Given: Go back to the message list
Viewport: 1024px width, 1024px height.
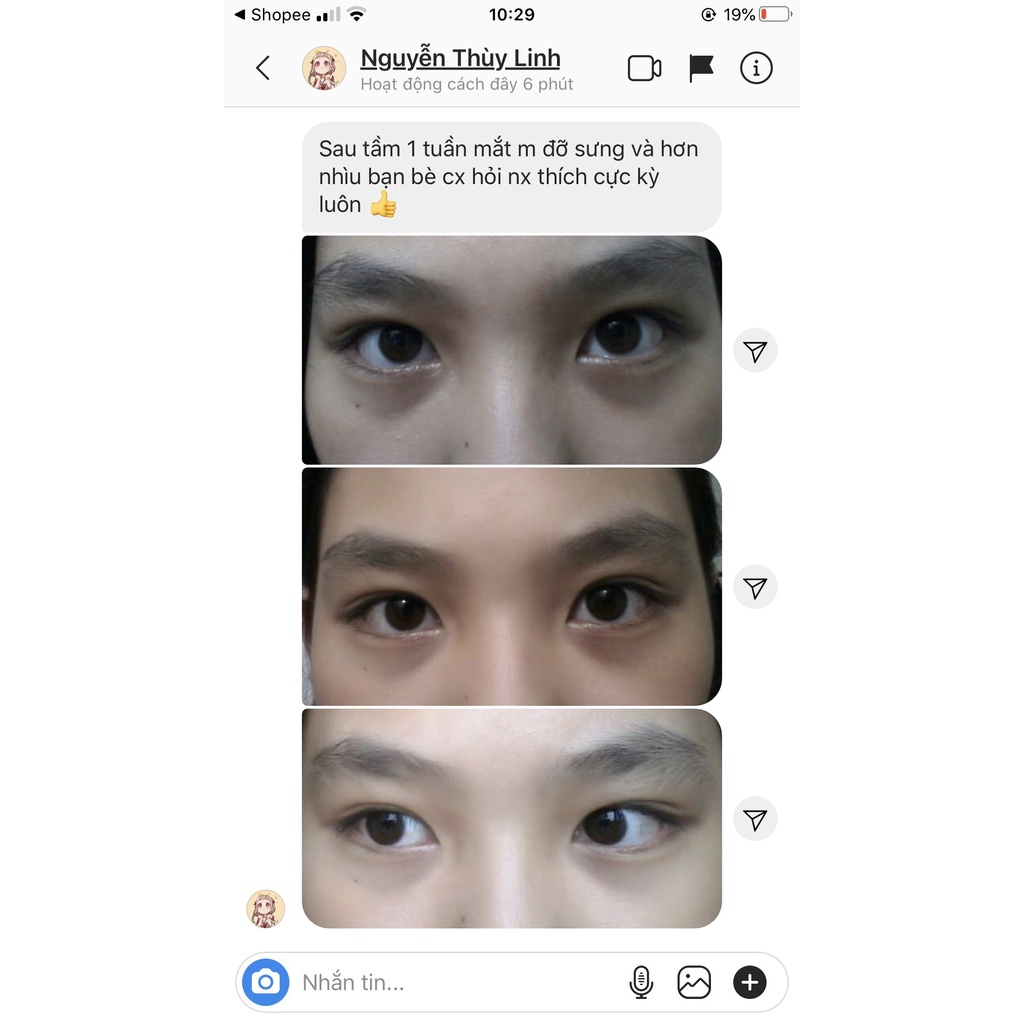Looking at the screenshot, I should click(x=263, y=68).
